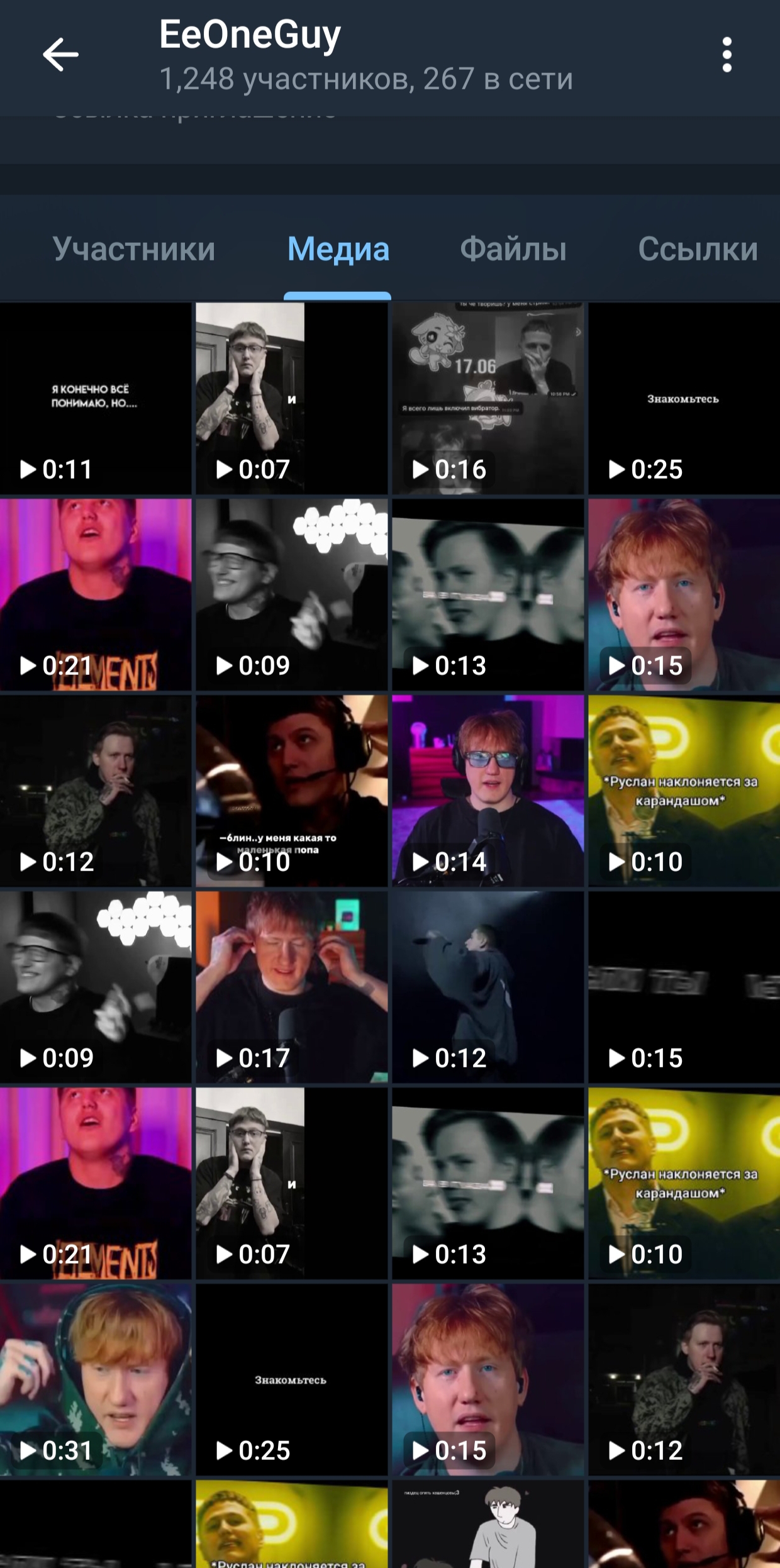
Task: Open the blurred text 0:15 video
Action: (x=684, y=987)
